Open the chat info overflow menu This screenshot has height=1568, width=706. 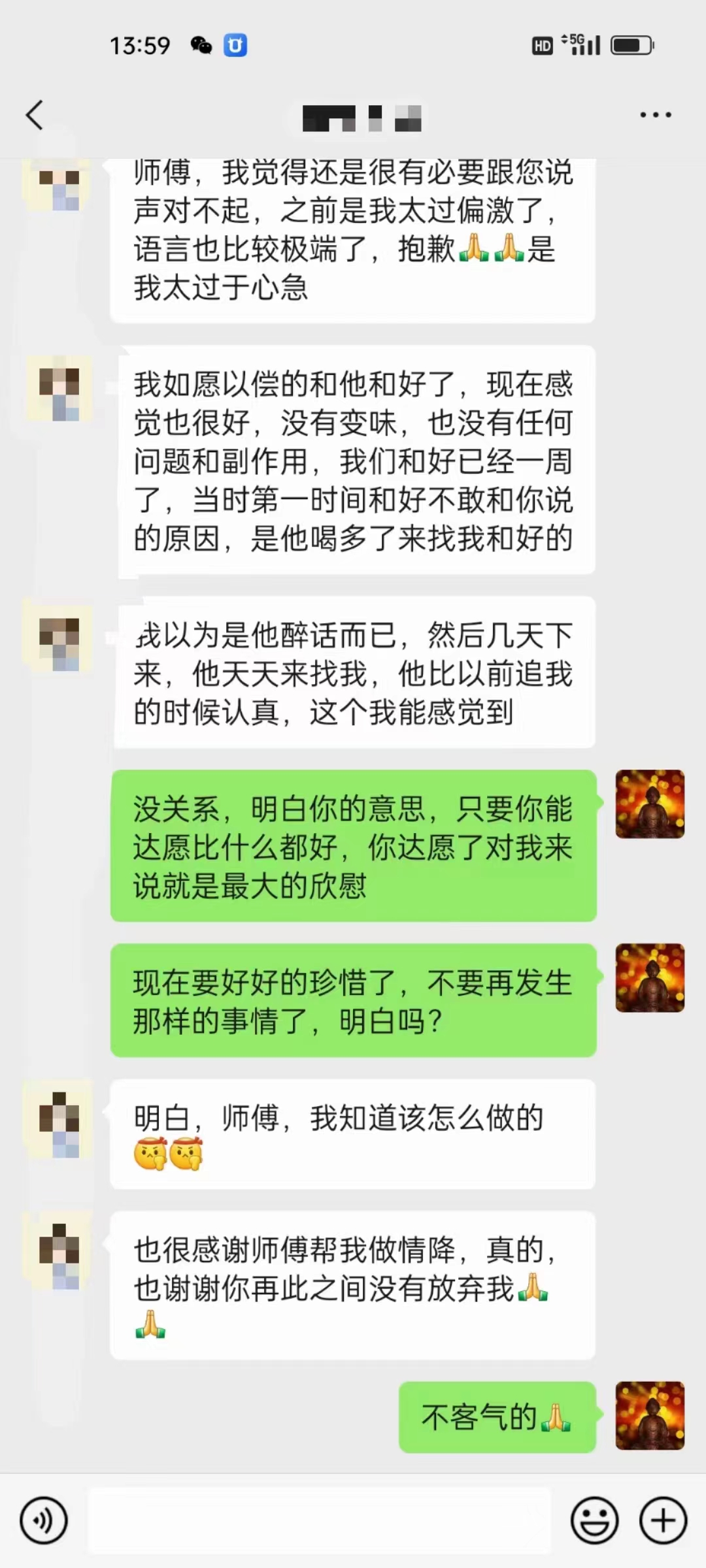pos(655,115)
